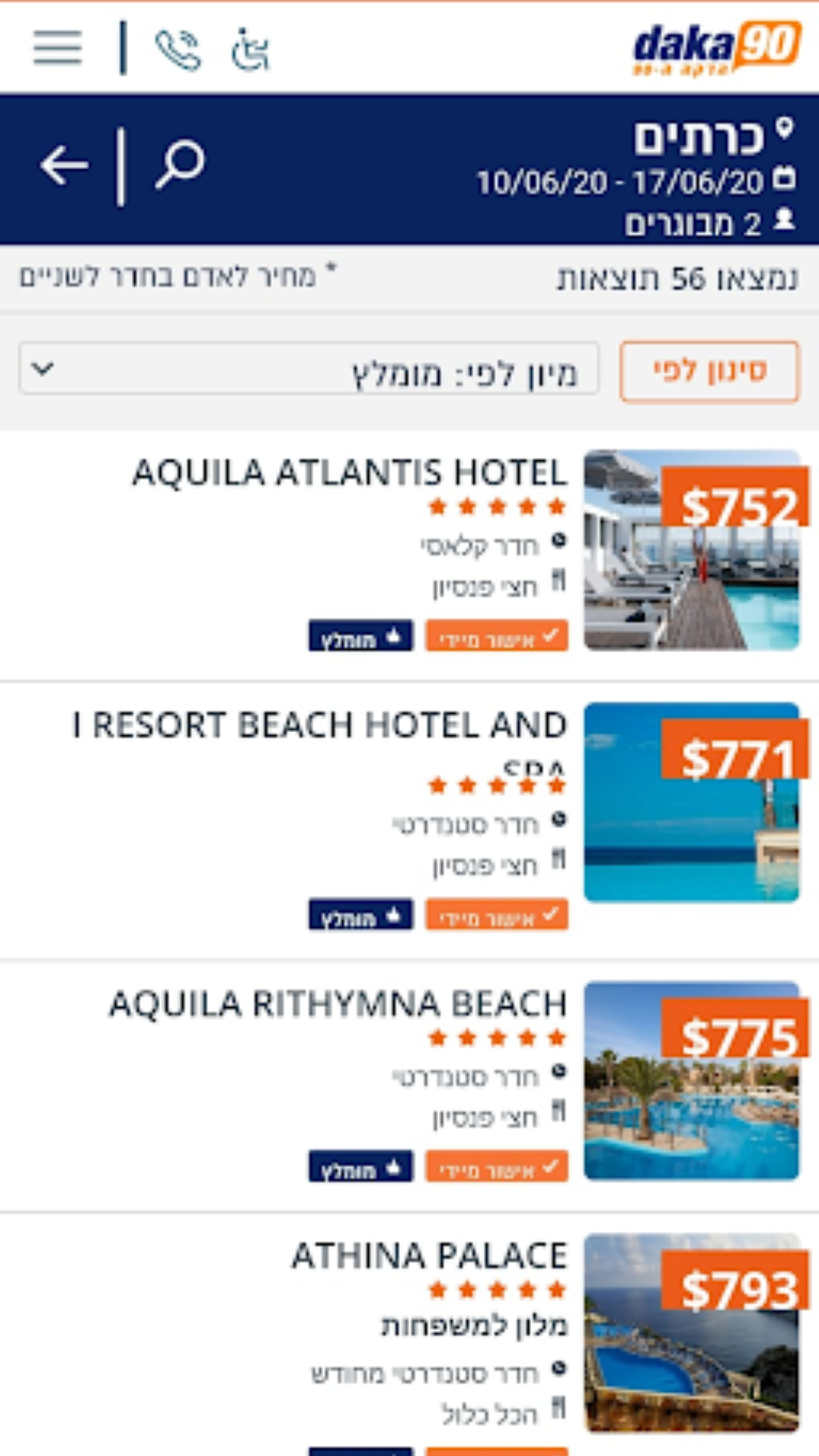Open the accessibility options icon

click(250, 49)
